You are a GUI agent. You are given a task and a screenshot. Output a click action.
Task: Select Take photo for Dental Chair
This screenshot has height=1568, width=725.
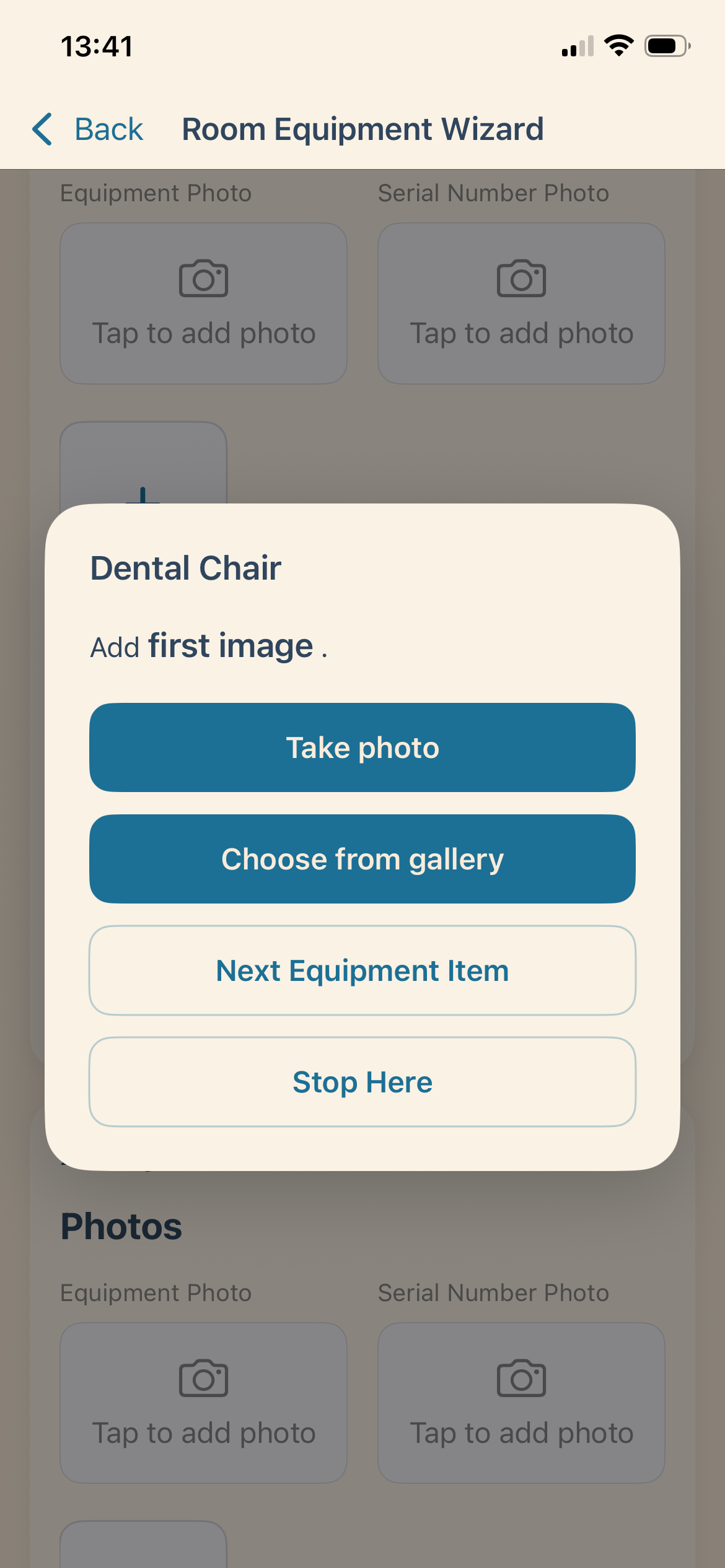[x=362, y=747]
